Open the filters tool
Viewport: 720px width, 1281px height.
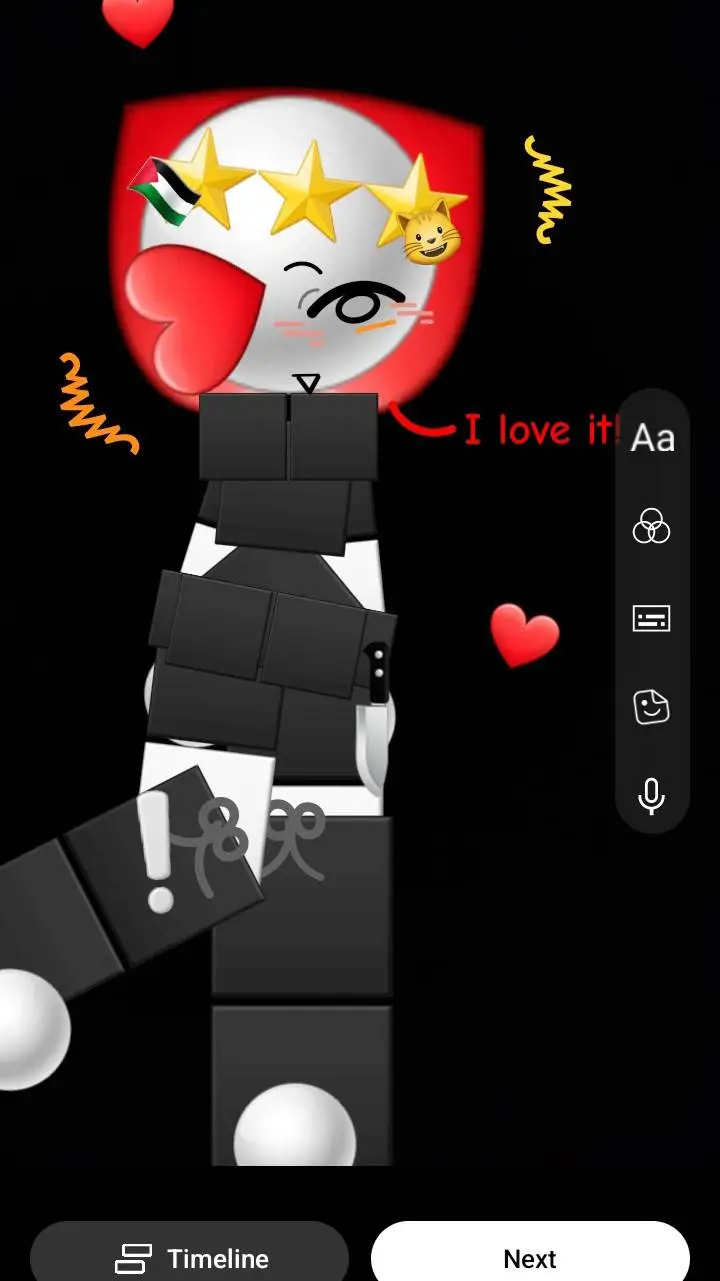(651, 526)
